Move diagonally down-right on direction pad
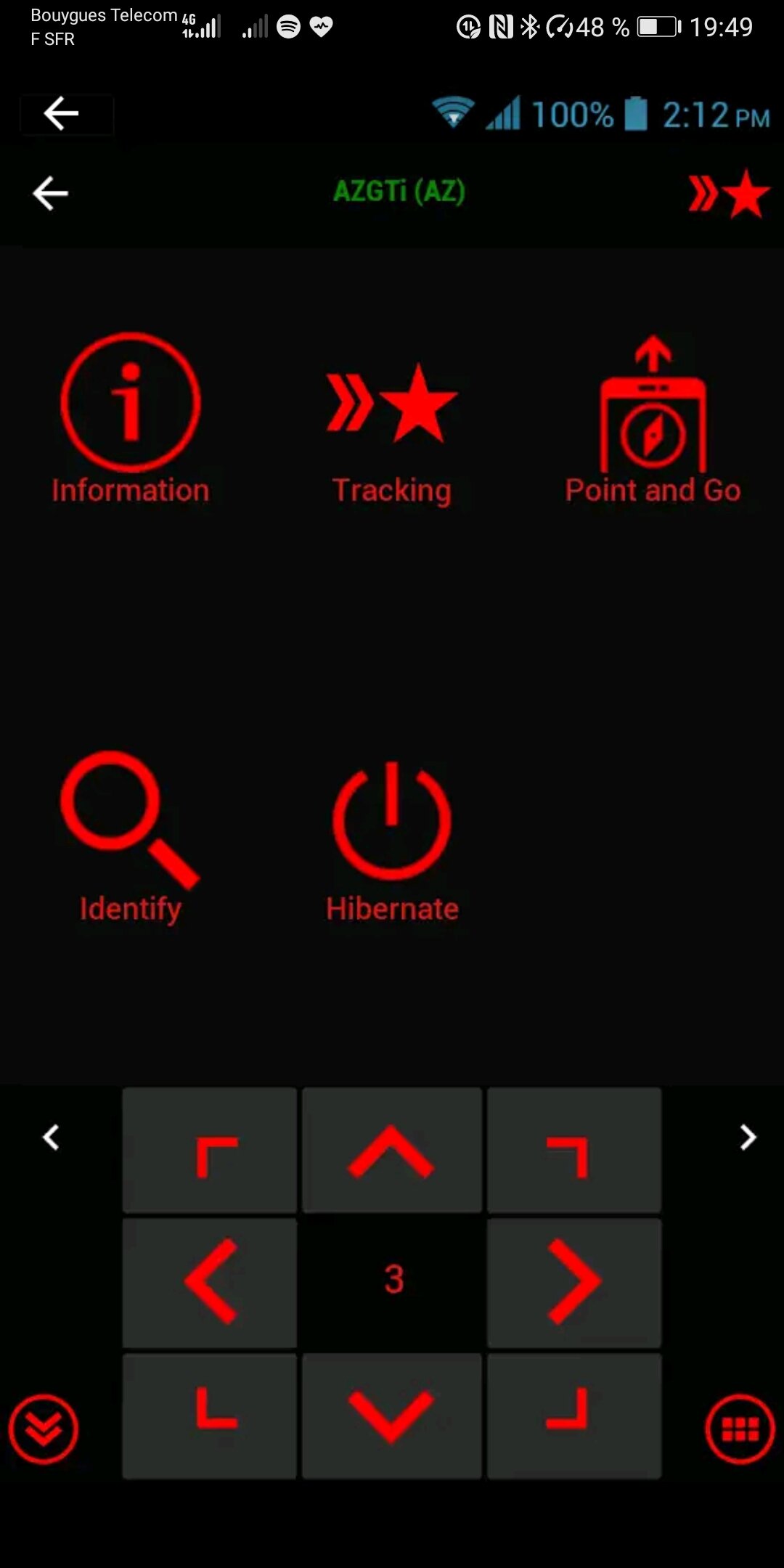 (574, 1416)
